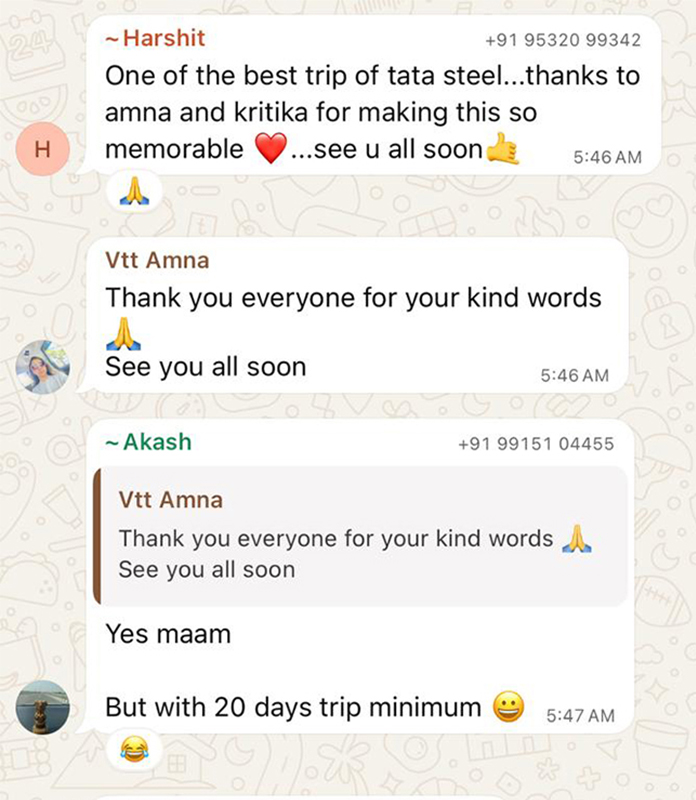View the folded hands reaction on Harshit's message

tap(134, 193)
